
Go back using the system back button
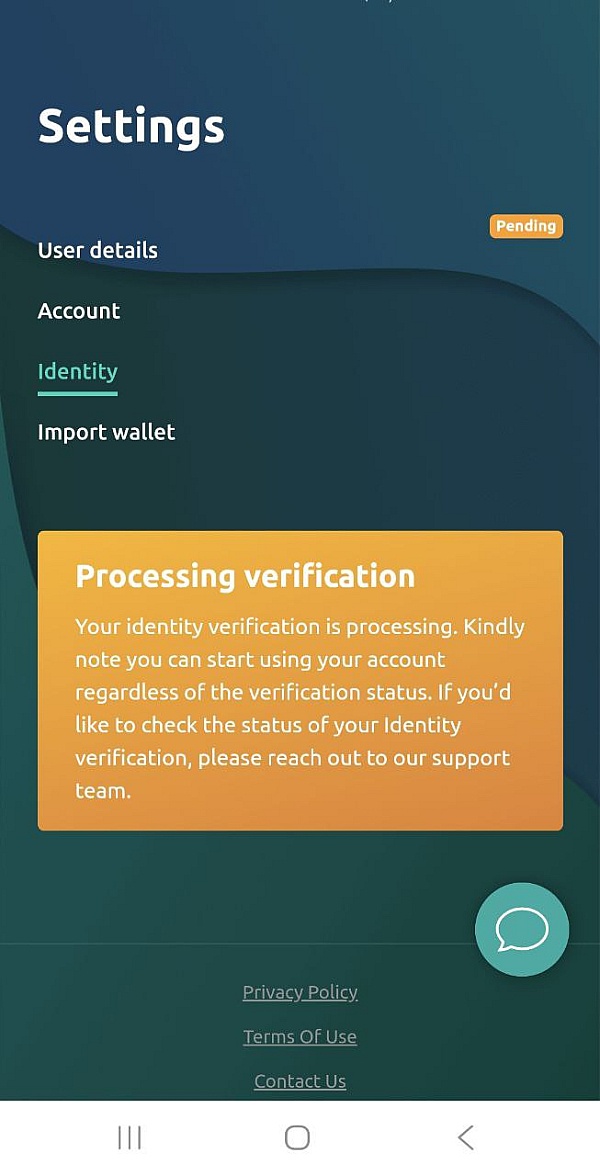pyautogui.click(x=466, y=1138)
